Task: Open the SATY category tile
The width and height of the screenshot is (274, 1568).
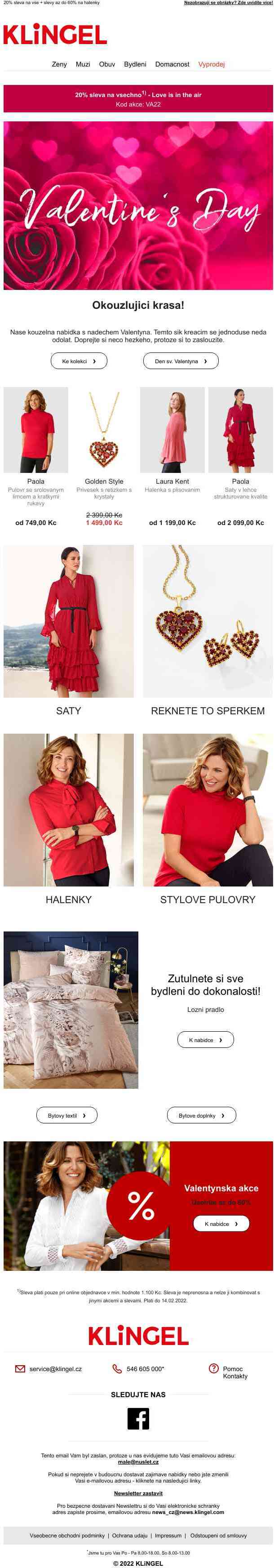Action: (68, 621)
